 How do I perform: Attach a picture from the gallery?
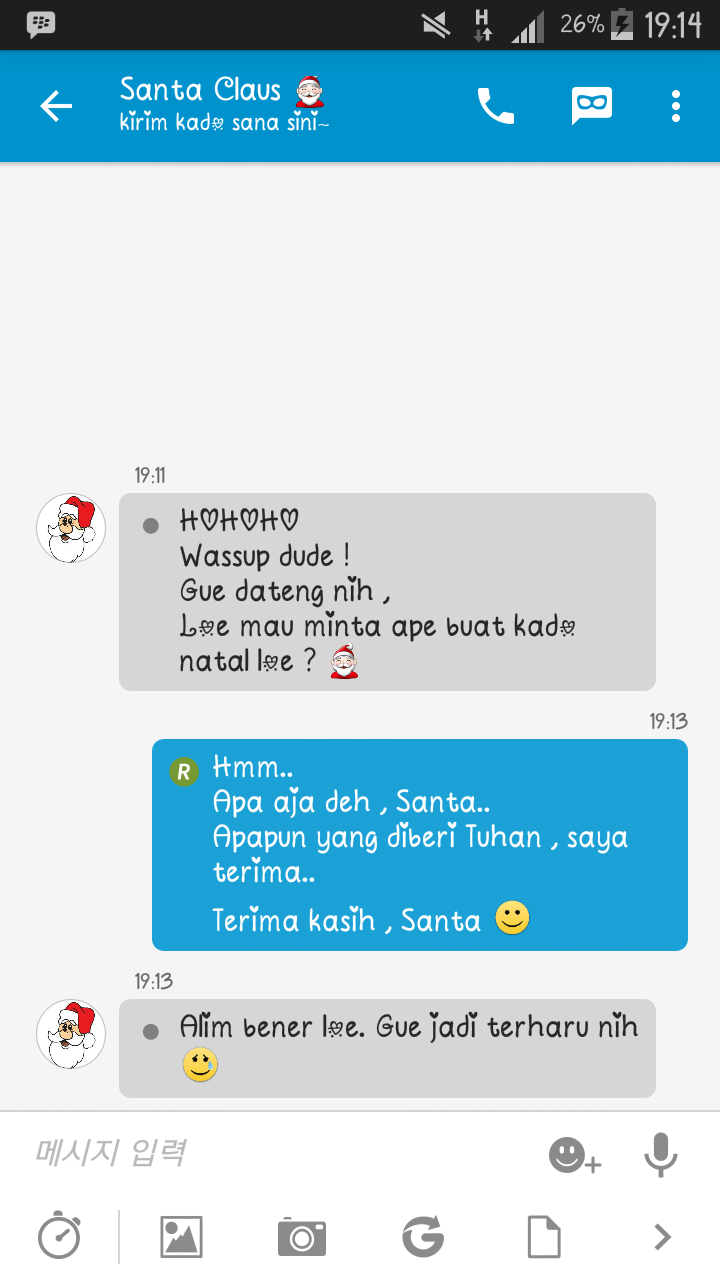click(x=181, y=1237)
